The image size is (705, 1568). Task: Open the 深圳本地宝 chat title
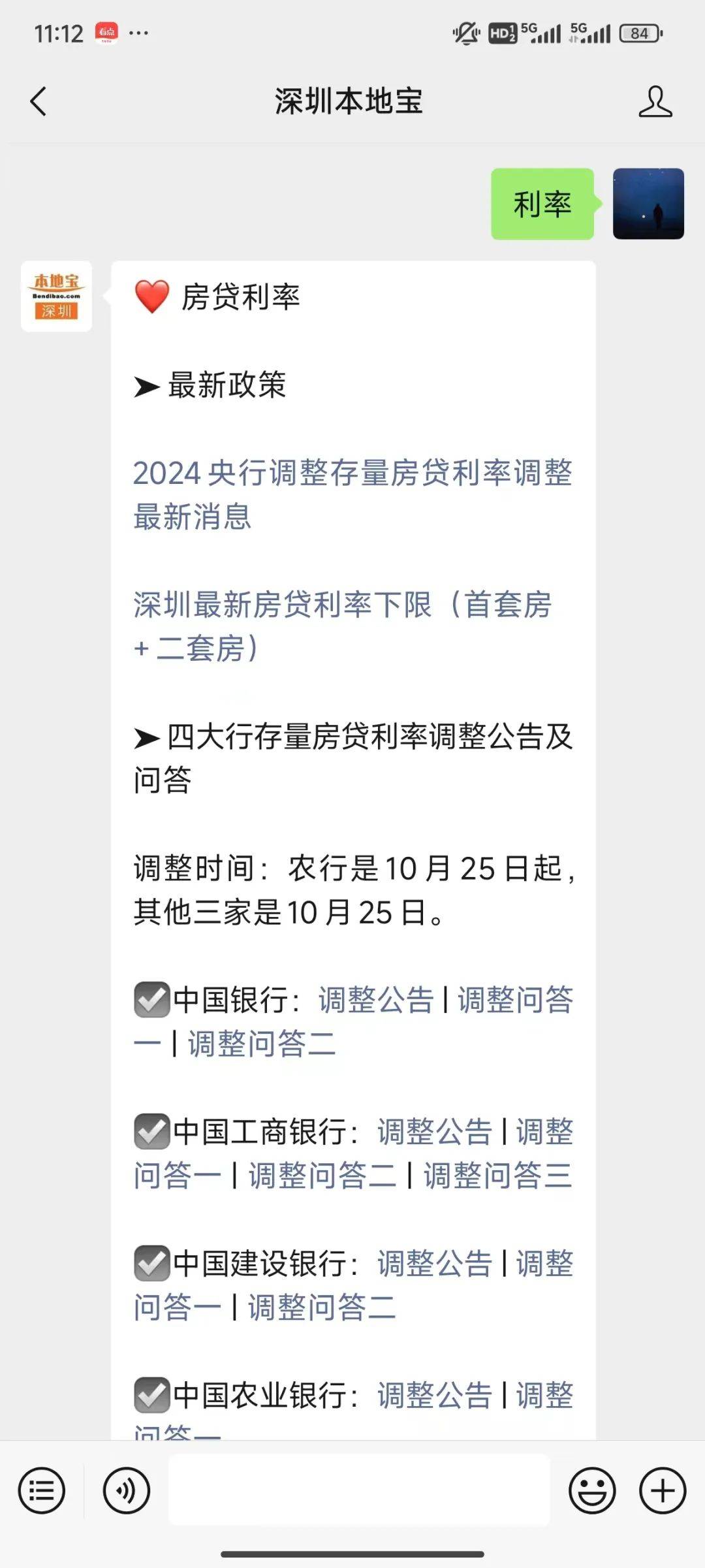[x=349, y=101]
